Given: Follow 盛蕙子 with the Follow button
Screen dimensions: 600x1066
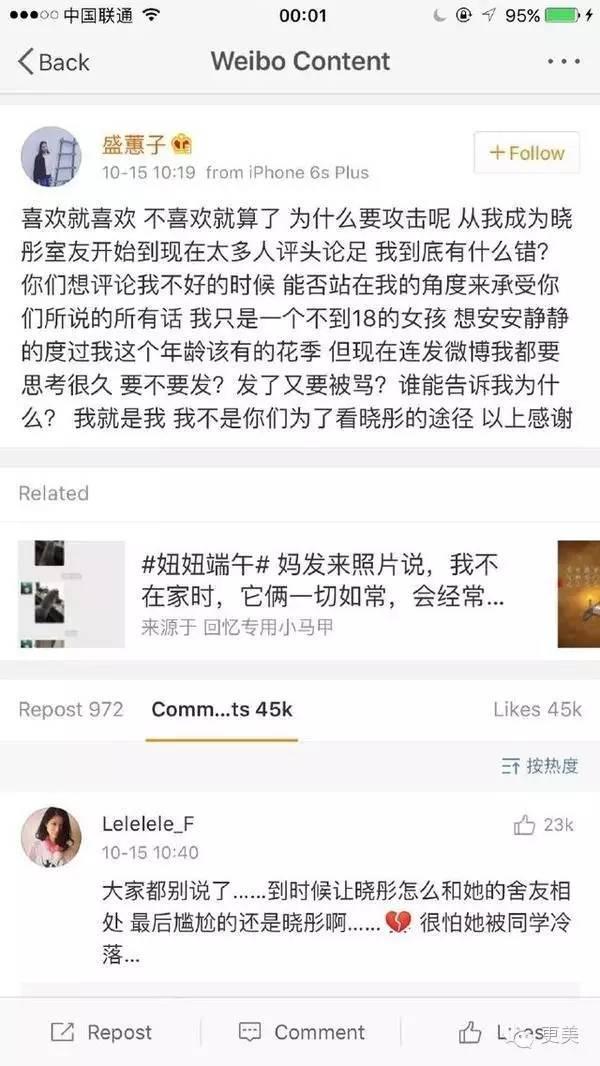Looking at the screenshot, I should pyautogui.click(x=527, y=153).
